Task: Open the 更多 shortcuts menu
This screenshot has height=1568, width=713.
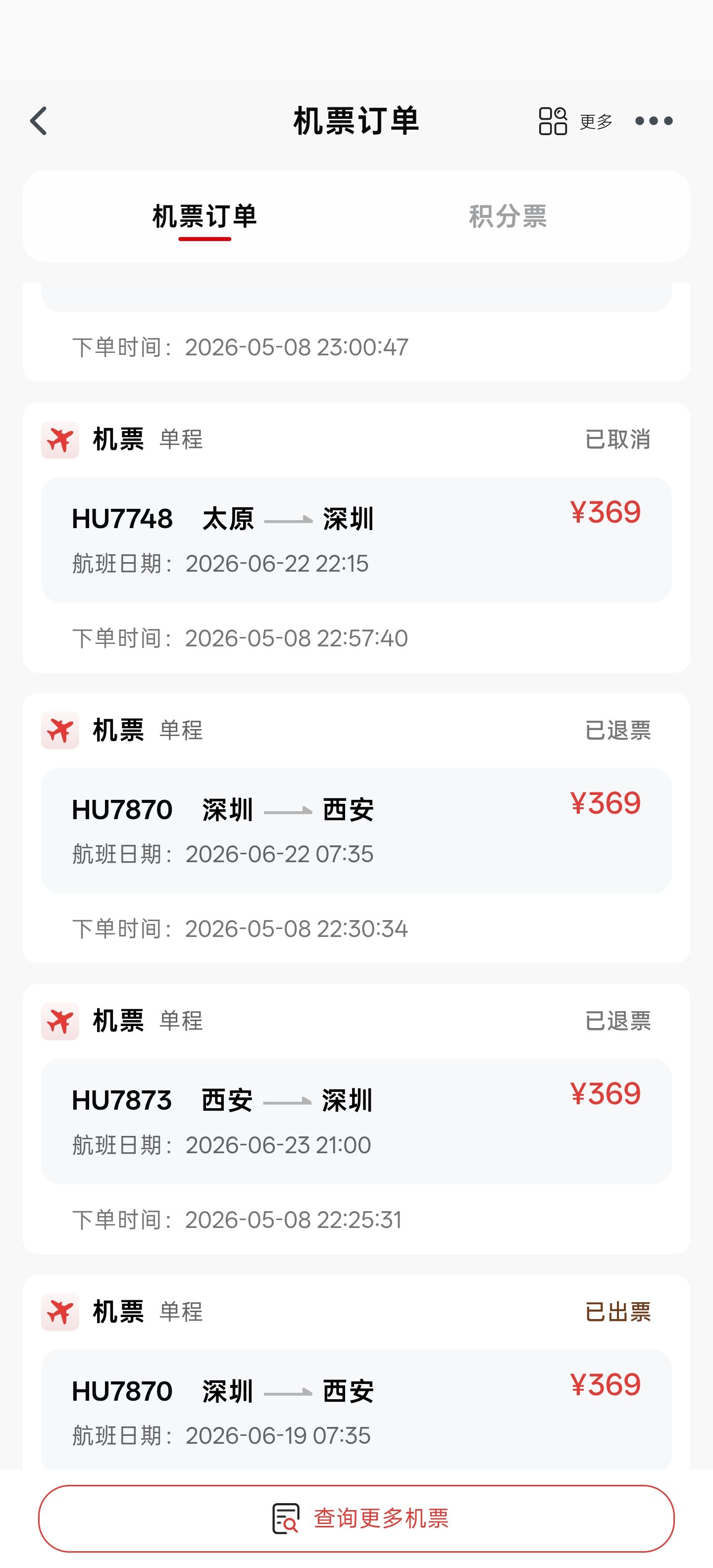Action: pos(575,121)
